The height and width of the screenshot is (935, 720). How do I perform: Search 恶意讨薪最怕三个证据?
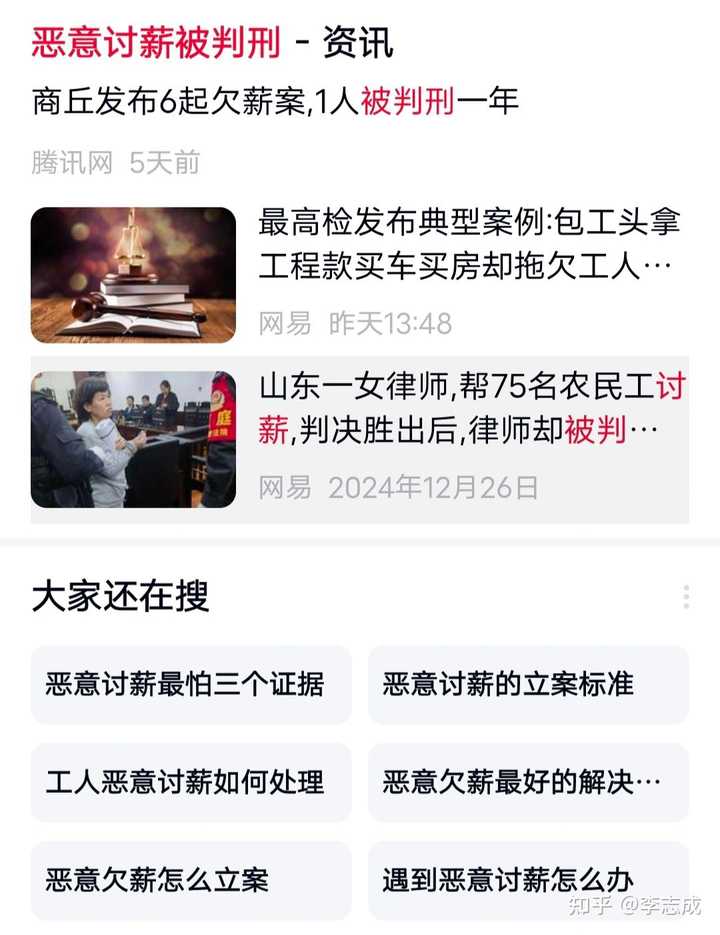(191, 685)
